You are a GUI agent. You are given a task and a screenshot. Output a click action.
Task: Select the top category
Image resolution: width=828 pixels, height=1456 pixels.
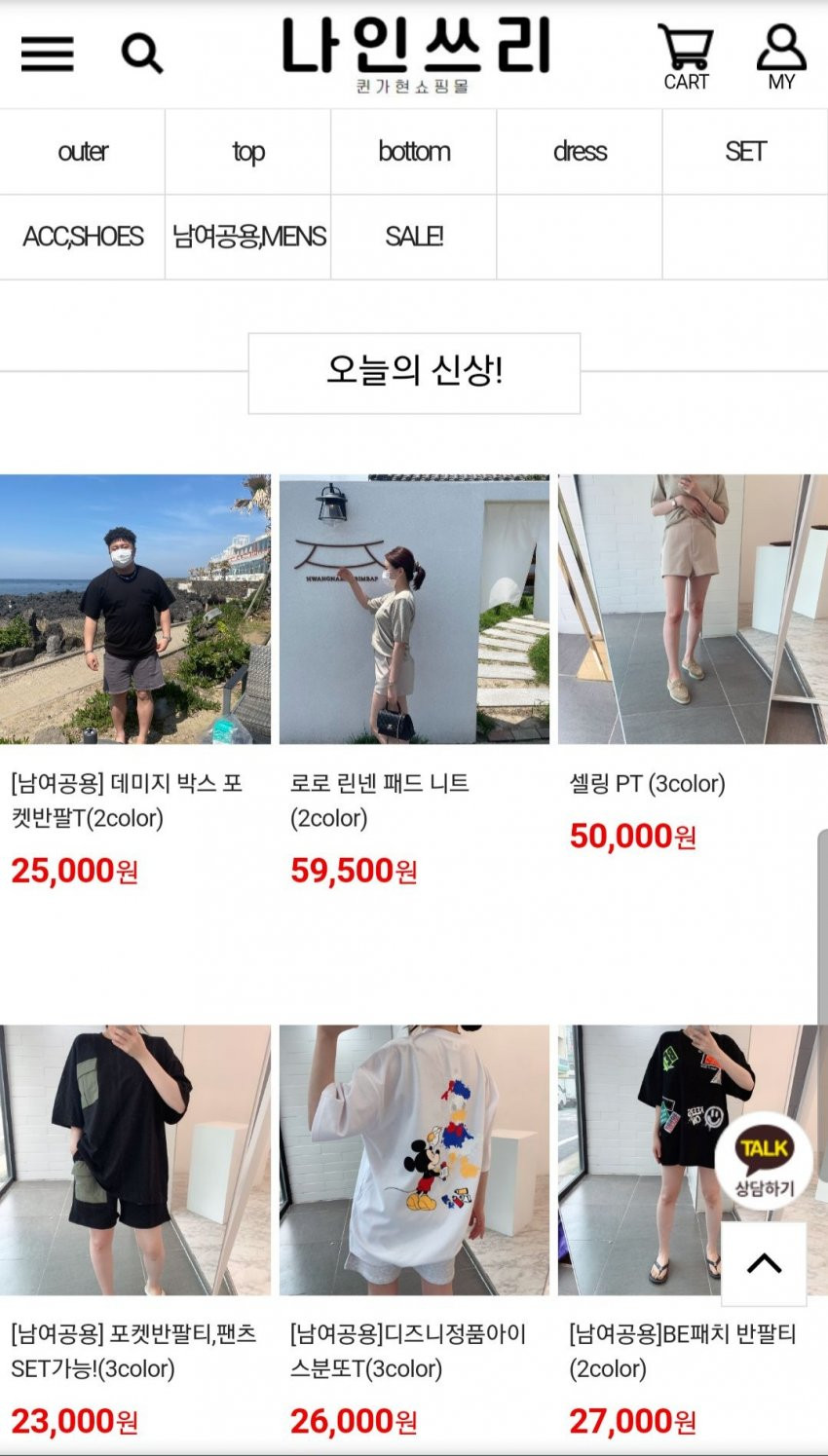[x=248, y=152]
